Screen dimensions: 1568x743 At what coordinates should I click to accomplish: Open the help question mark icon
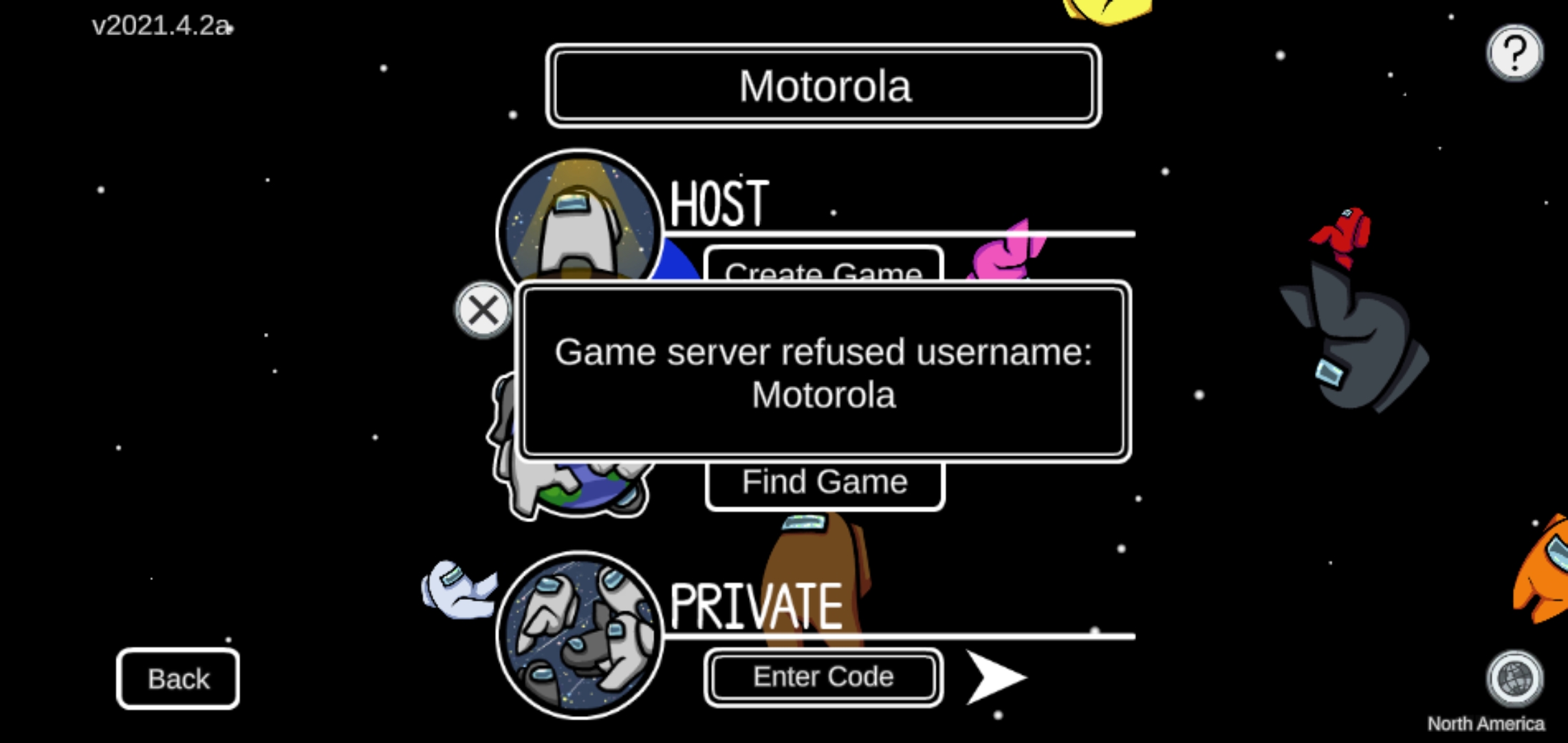pyautogui.click(x=1514, y=53)
